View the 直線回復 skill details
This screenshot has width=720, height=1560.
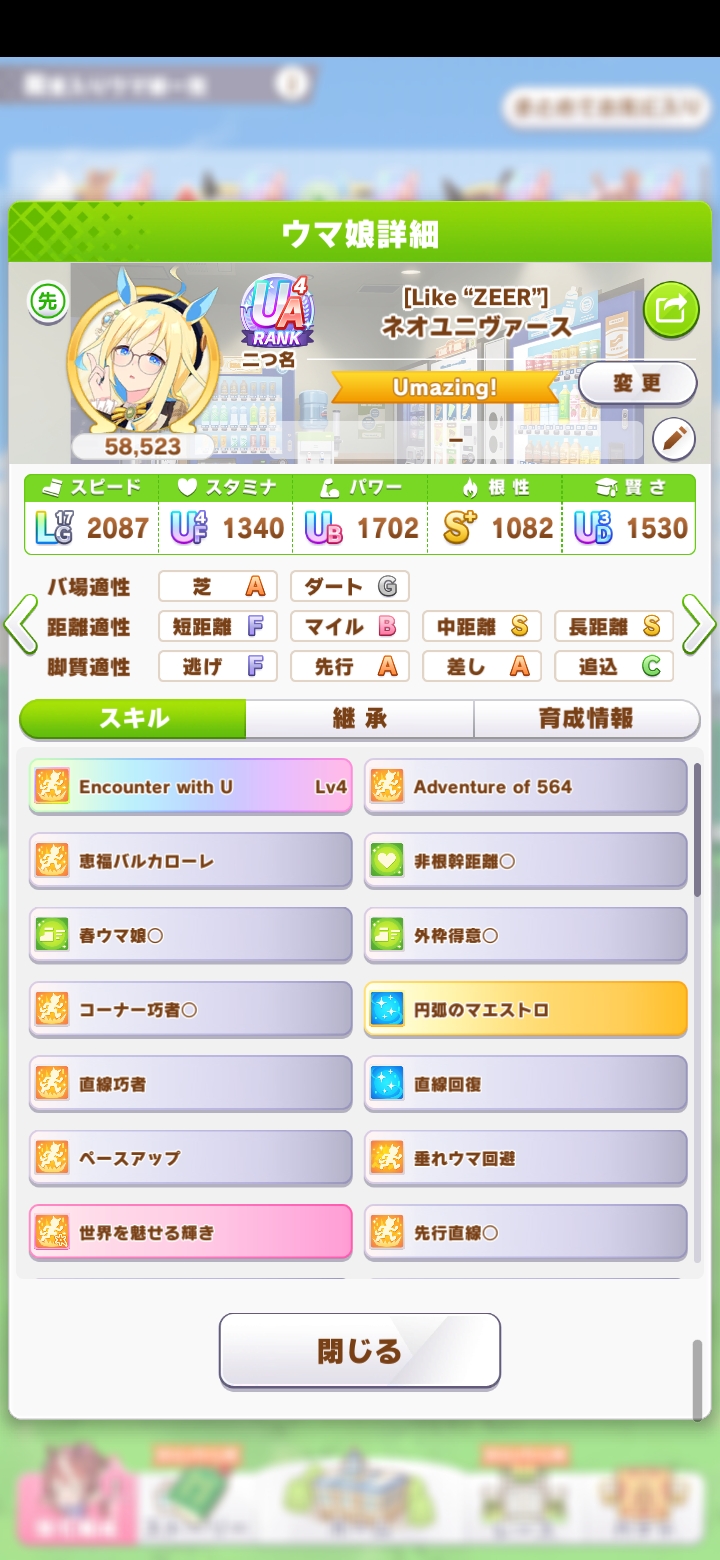(525, 1084)
